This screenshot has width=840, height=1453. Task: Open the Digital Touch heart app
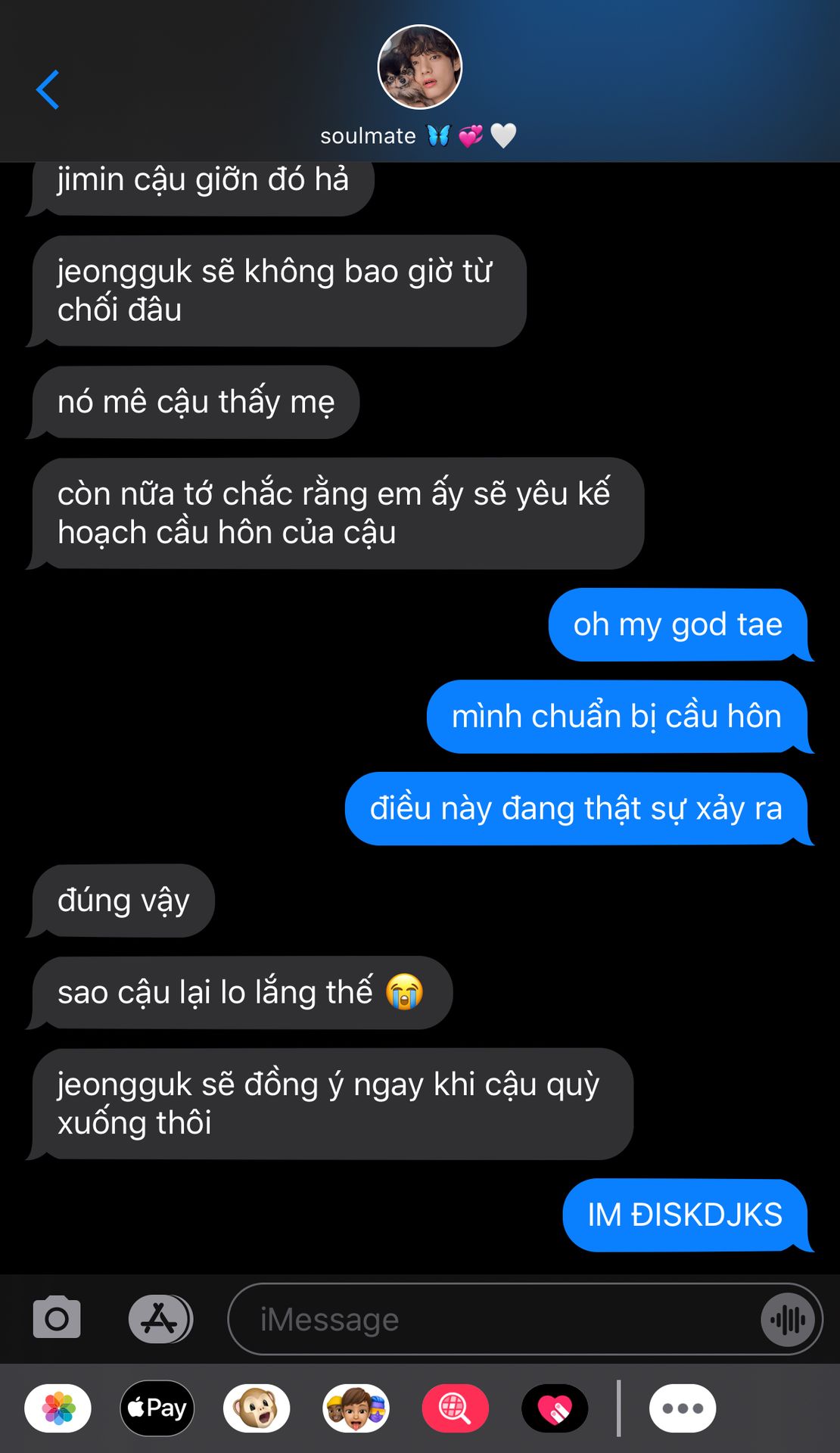click(555, 1408)
